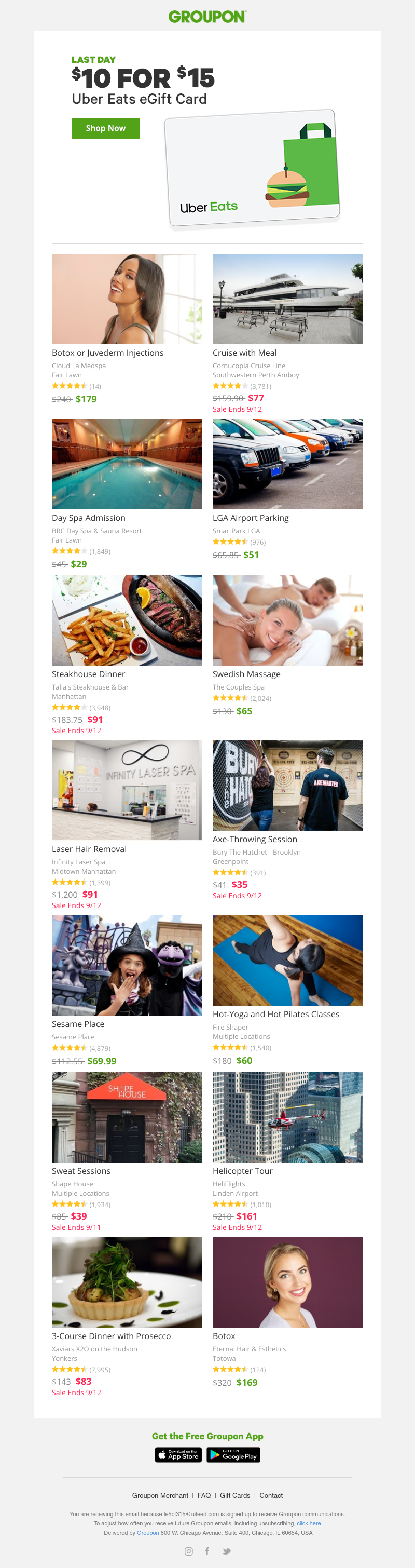Open the Gift Cards link
This screenshot has height=1568, width=415.
235,1495
